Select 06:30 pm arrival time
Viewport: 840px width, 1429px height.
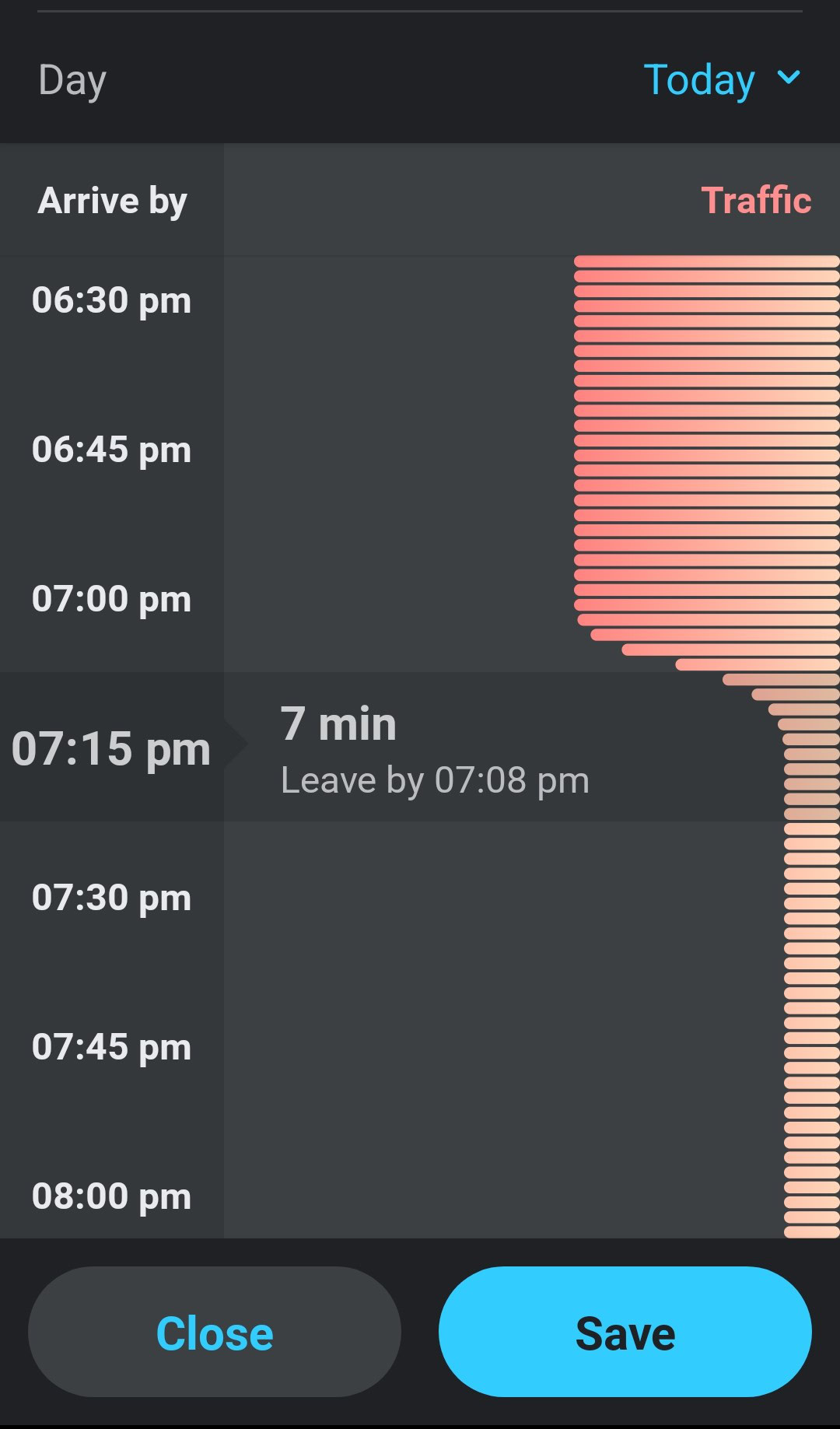[112, 301]
